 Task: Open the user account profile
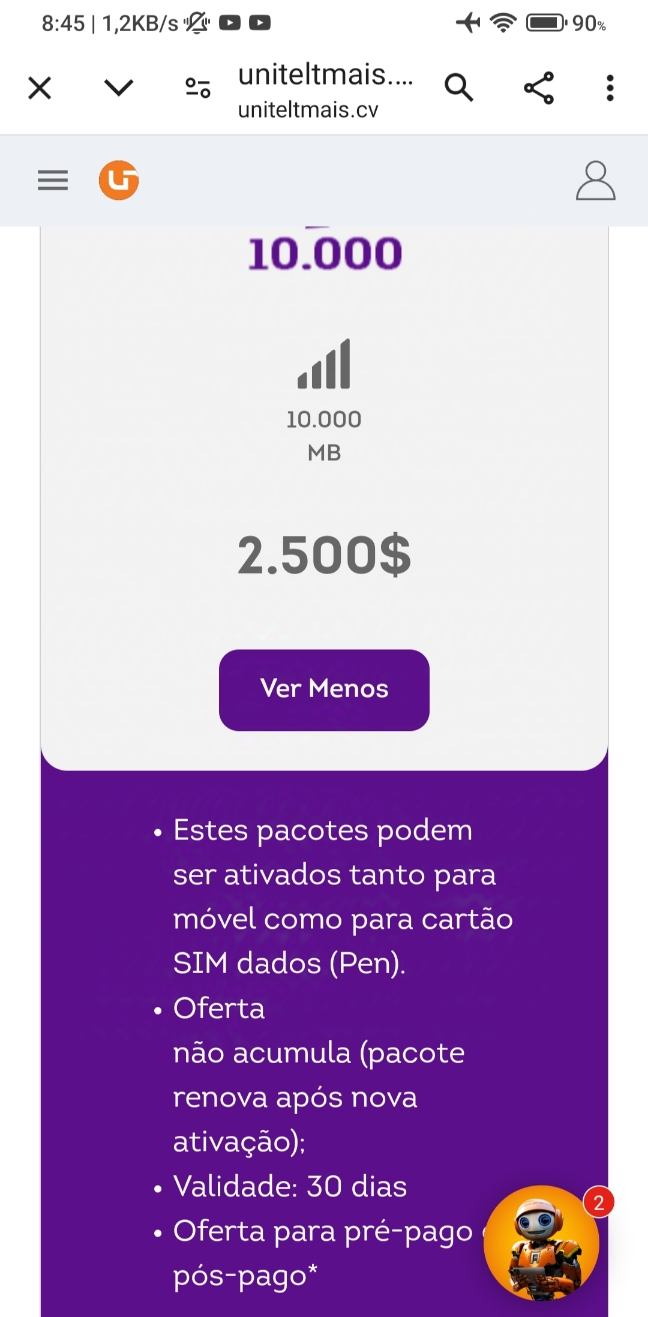595,180
